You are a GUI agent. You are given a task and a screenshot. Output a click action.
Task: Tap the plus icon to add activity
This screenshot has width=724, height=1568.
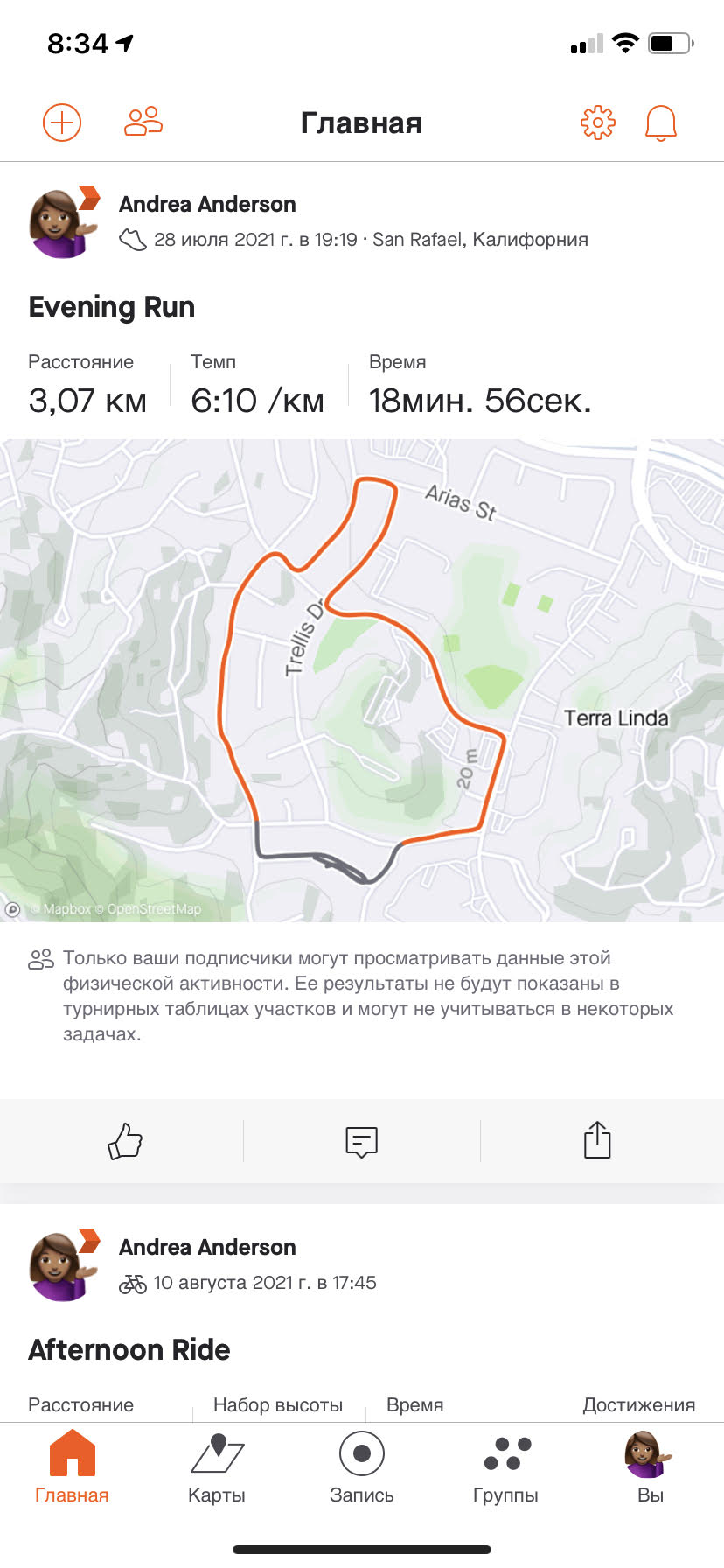[x=62, y=122]
